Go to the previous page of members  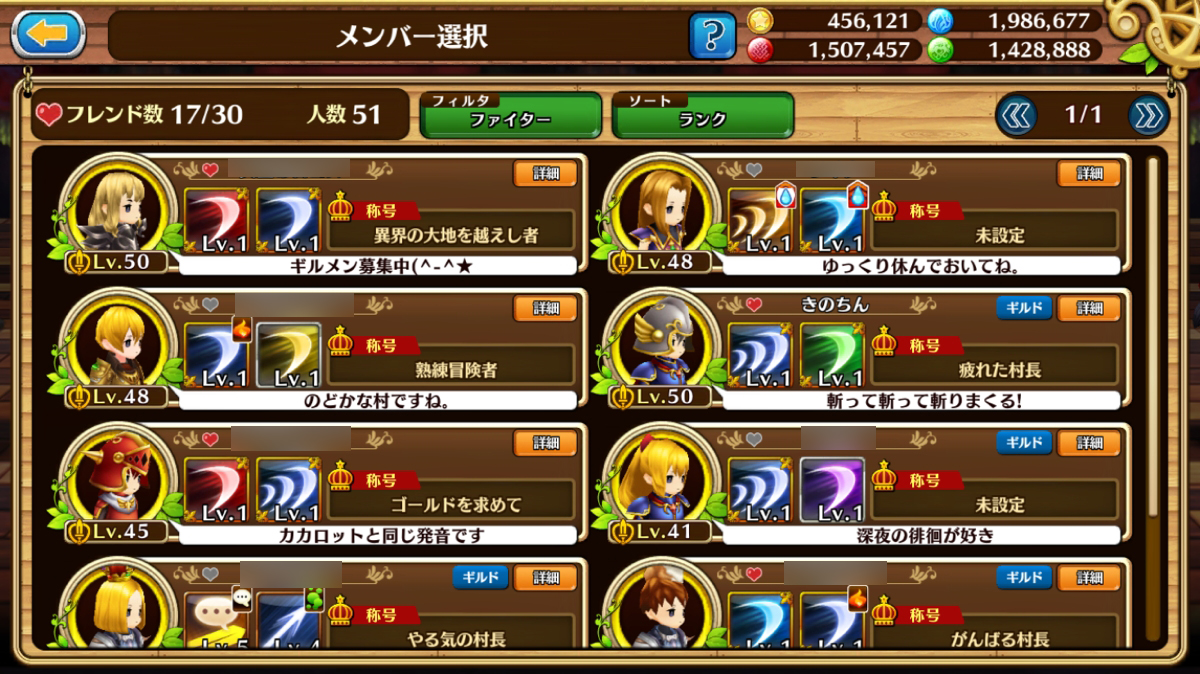click(1017, 116)
